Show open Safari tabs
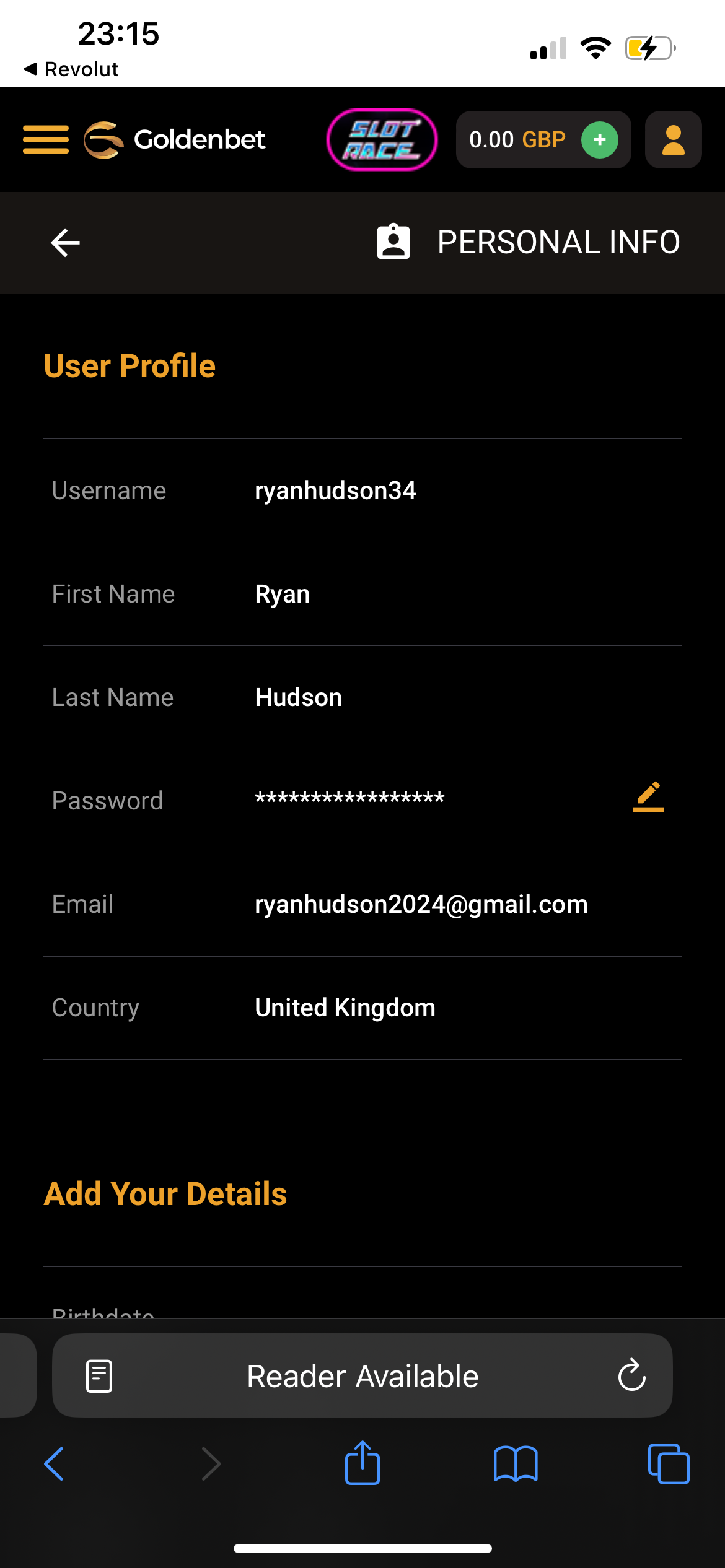725x1568 pixels. point(668,1464)
